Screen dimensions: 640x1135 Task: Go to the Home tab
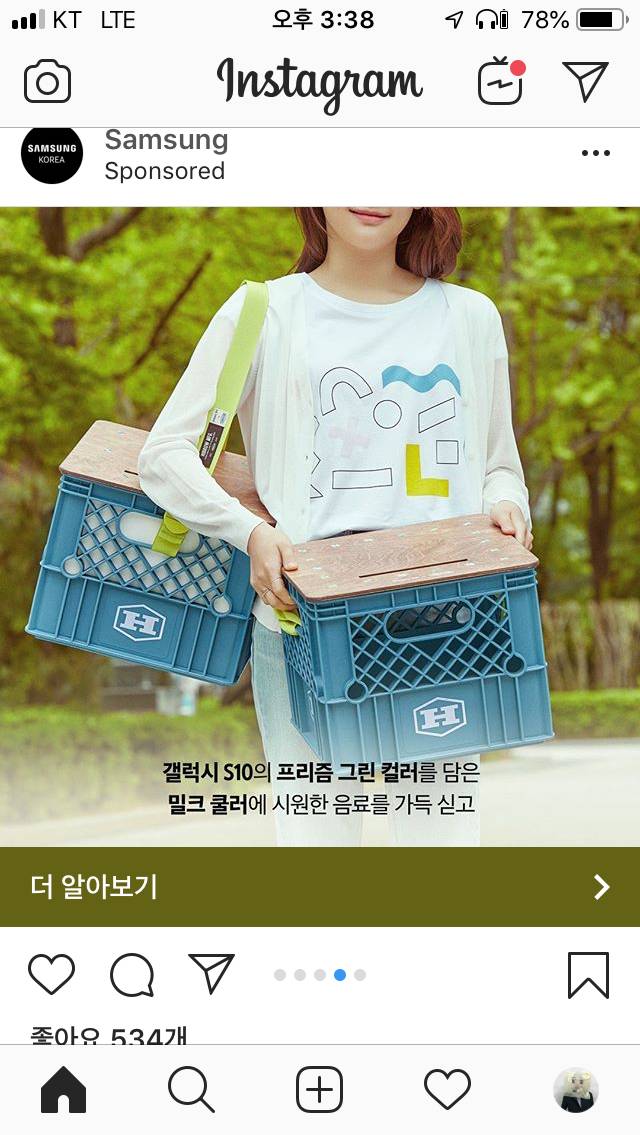pos(63,1089)
